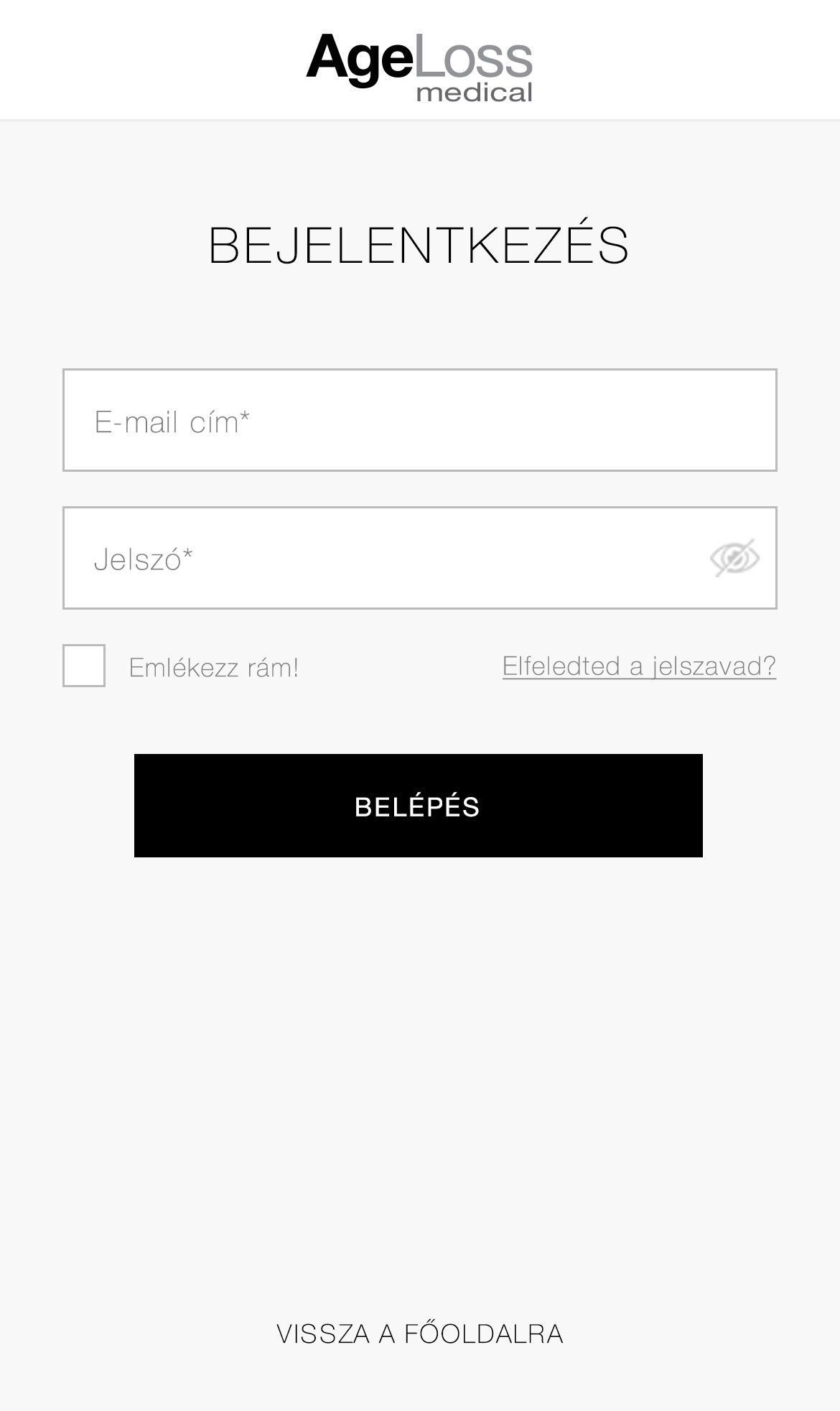Tap the BELÉPÉS login button
840x1411 pixels.
coord(418,806)
